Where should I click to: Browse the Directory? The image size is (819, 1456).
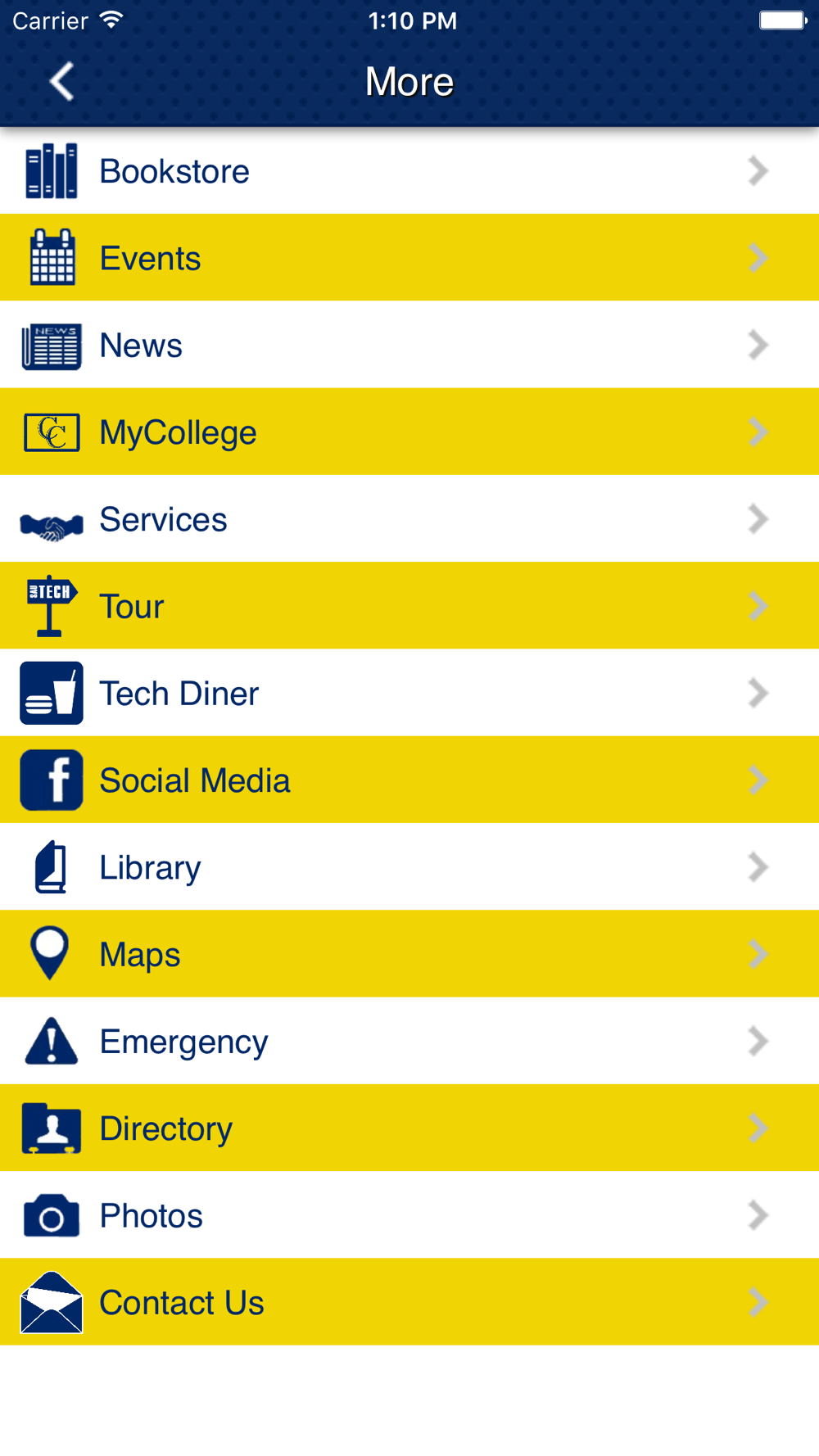[x=409, y=1128]
